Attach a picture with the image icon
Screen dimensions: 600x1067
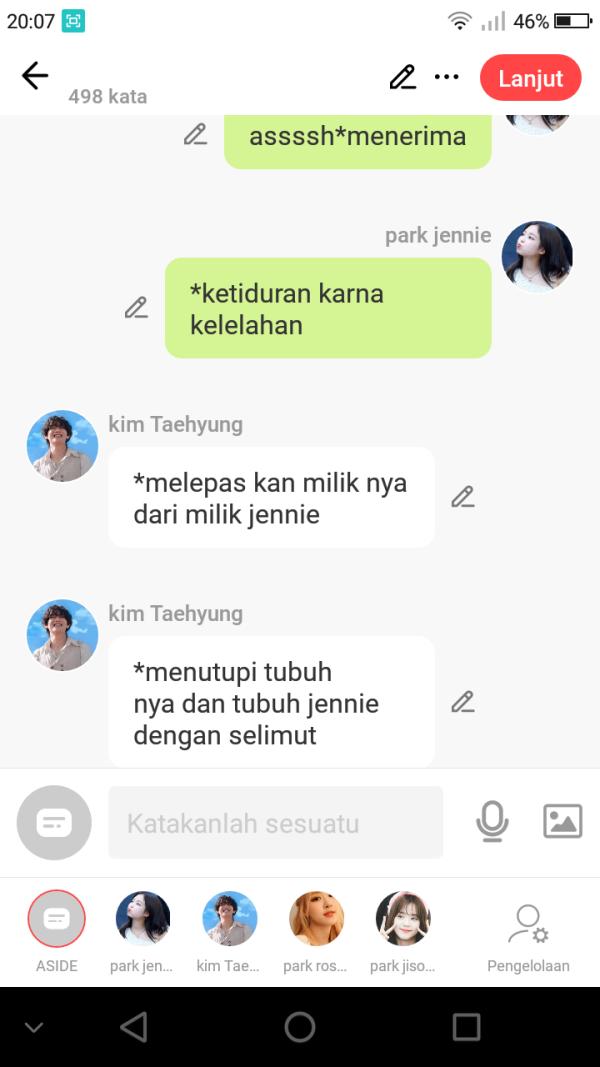click(x=562, y=821)
